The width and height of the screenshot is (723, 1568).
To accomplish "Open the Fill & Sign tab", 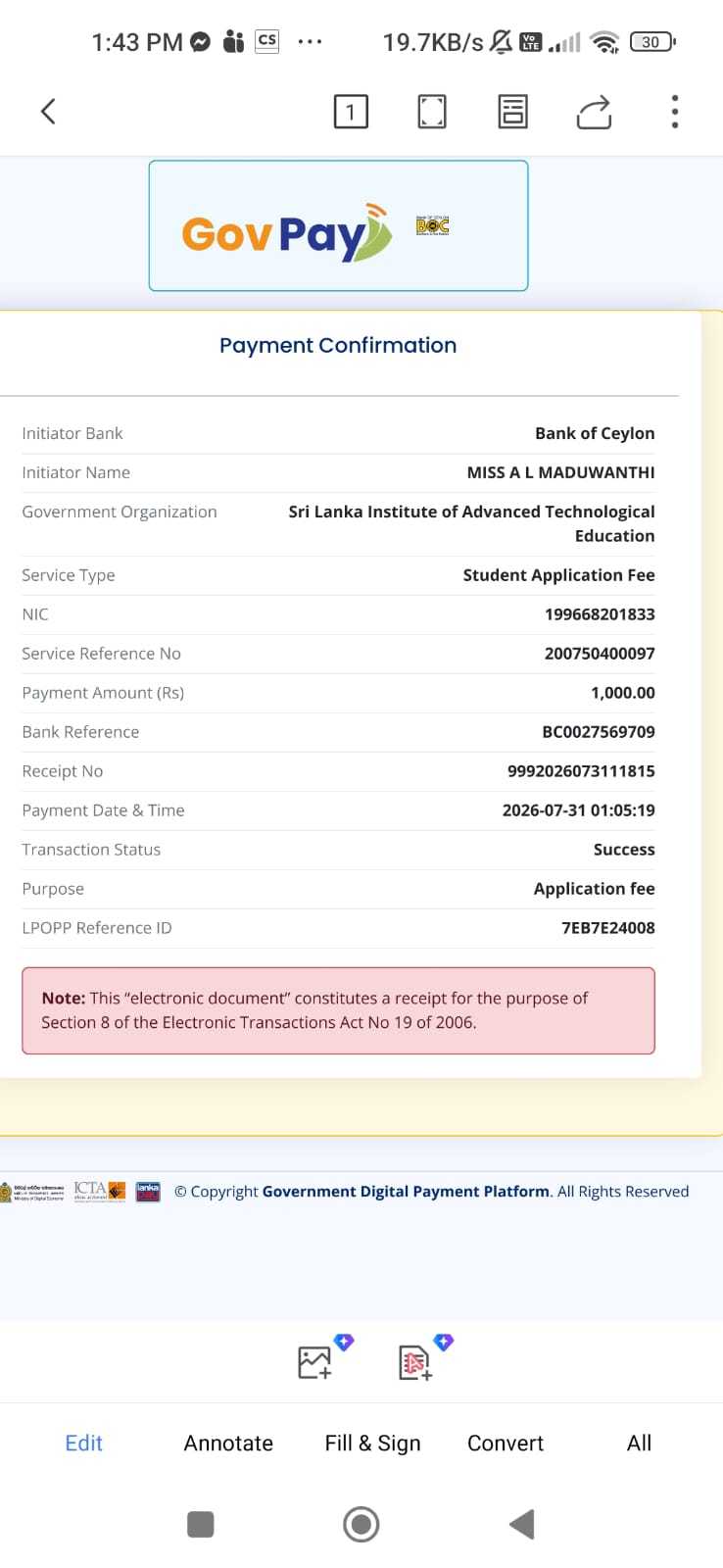I will pos(372,1443).
